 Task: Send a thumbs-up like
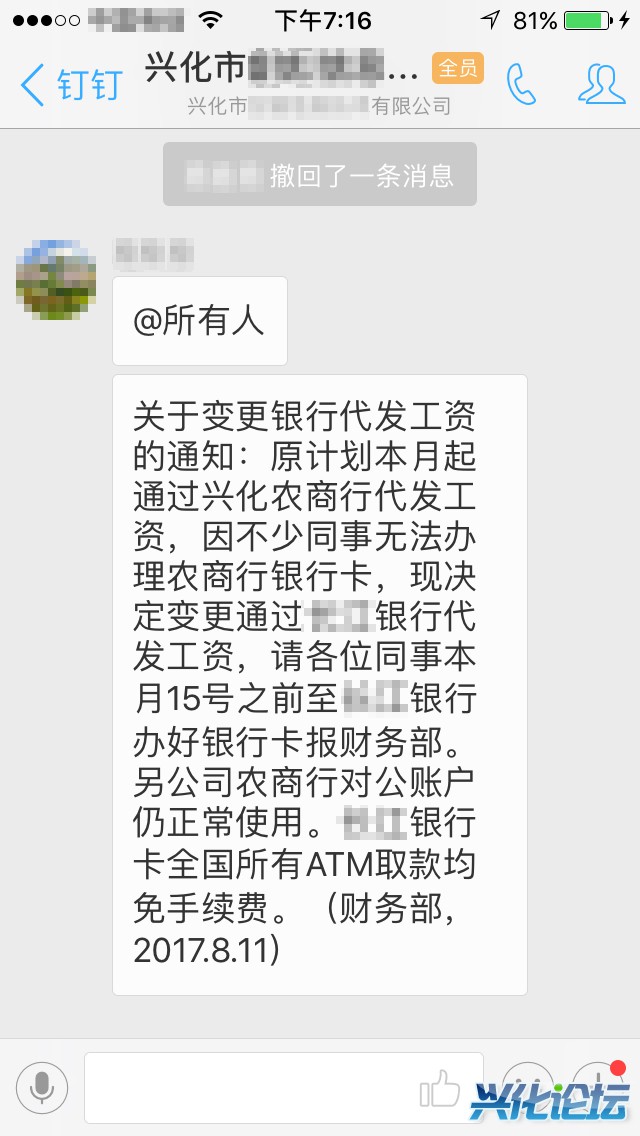coord(440,1088)
